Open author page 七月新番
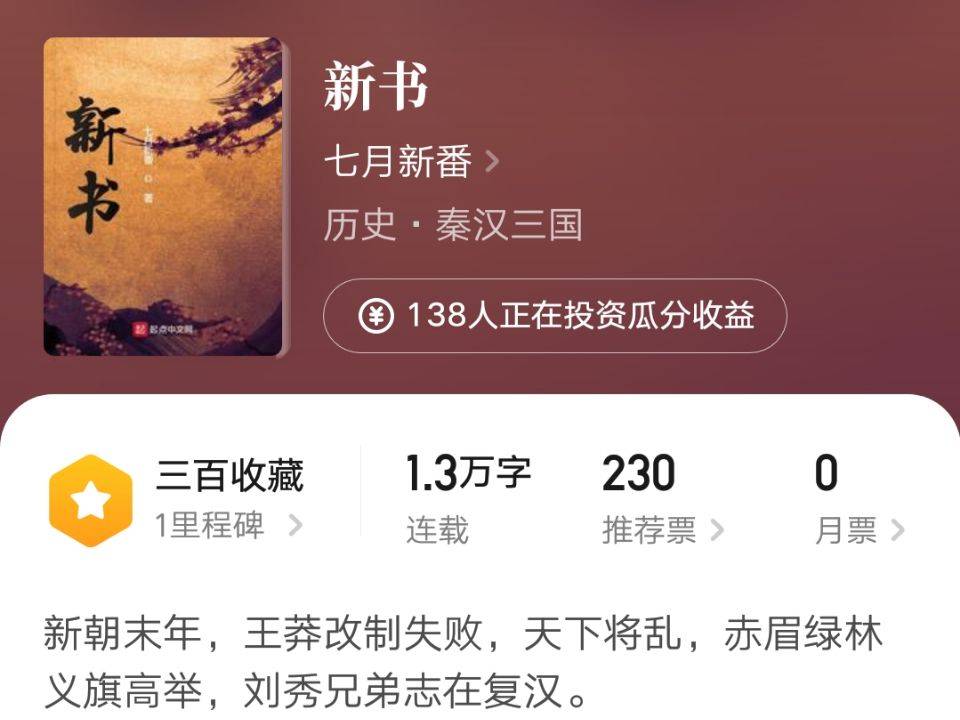The image size is (960, 720). (x=410, y=162)
